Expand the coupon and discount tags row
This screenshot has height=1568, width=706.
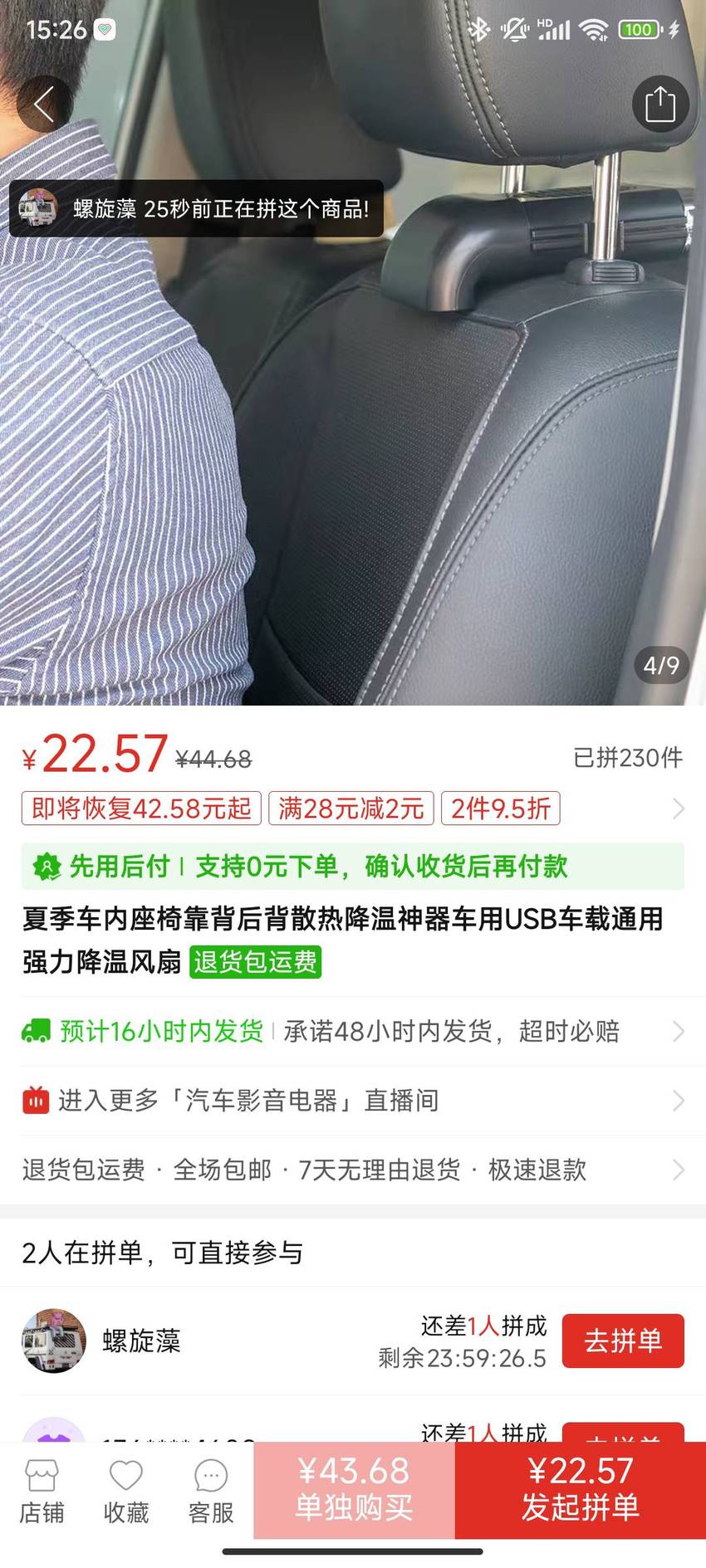[353, 808]
